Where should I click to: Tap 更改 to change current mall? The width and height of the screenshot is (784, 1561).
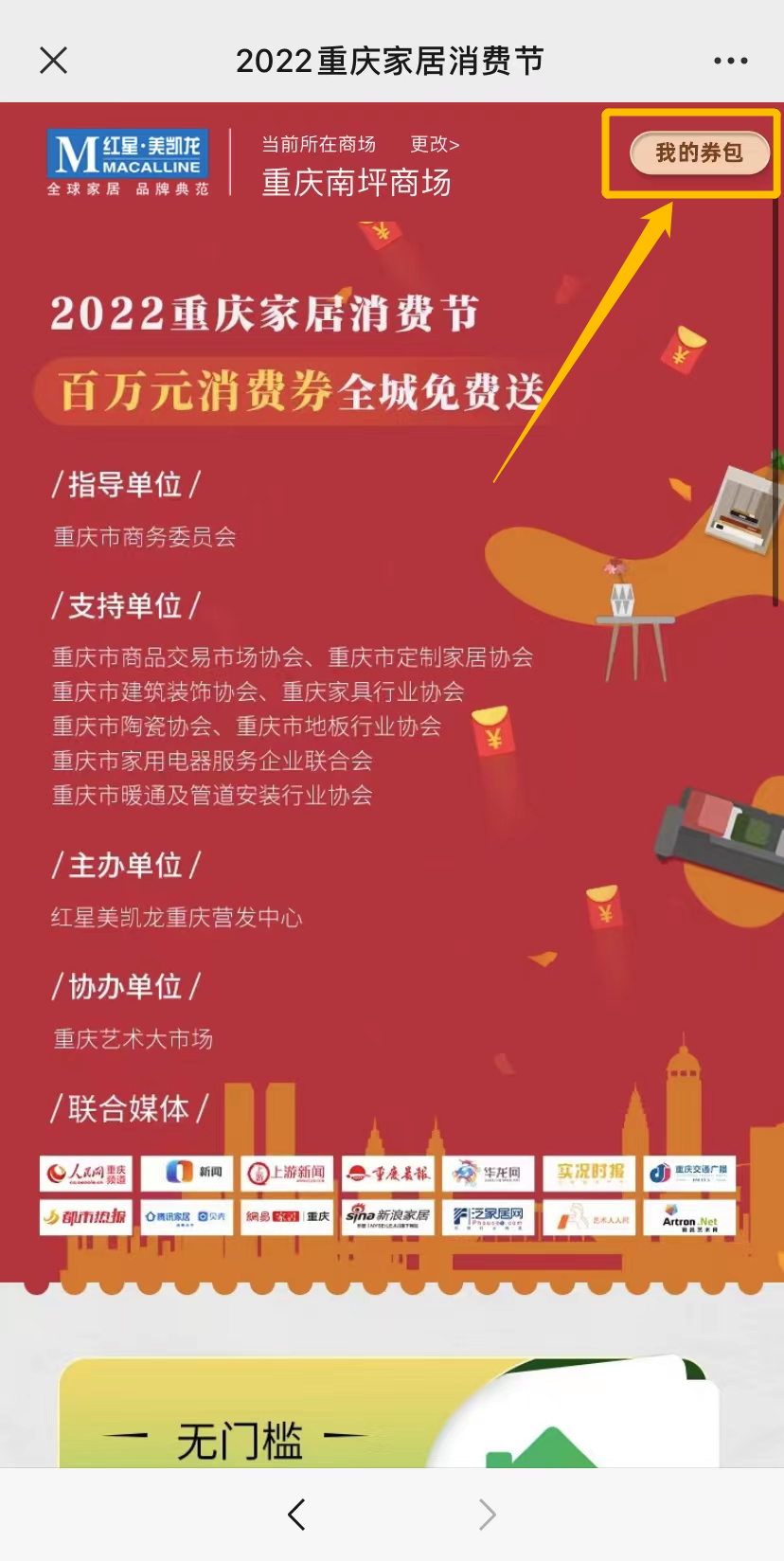coord(435,144)
